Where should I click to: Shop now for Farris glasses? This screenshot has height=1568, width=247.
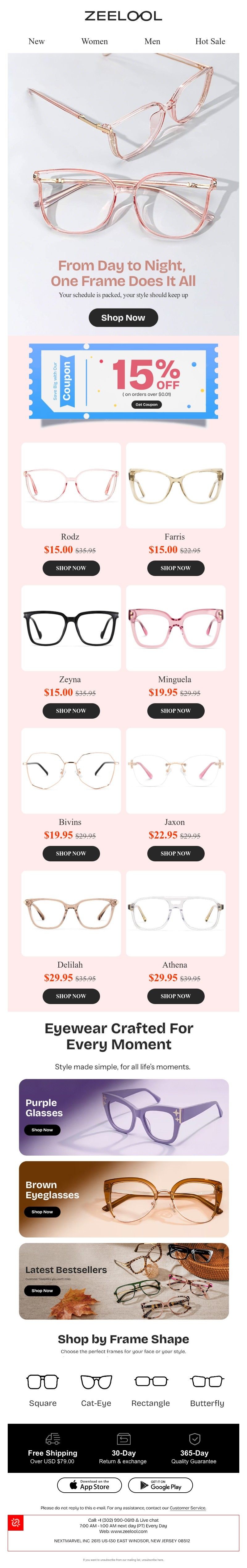(175, 568)
